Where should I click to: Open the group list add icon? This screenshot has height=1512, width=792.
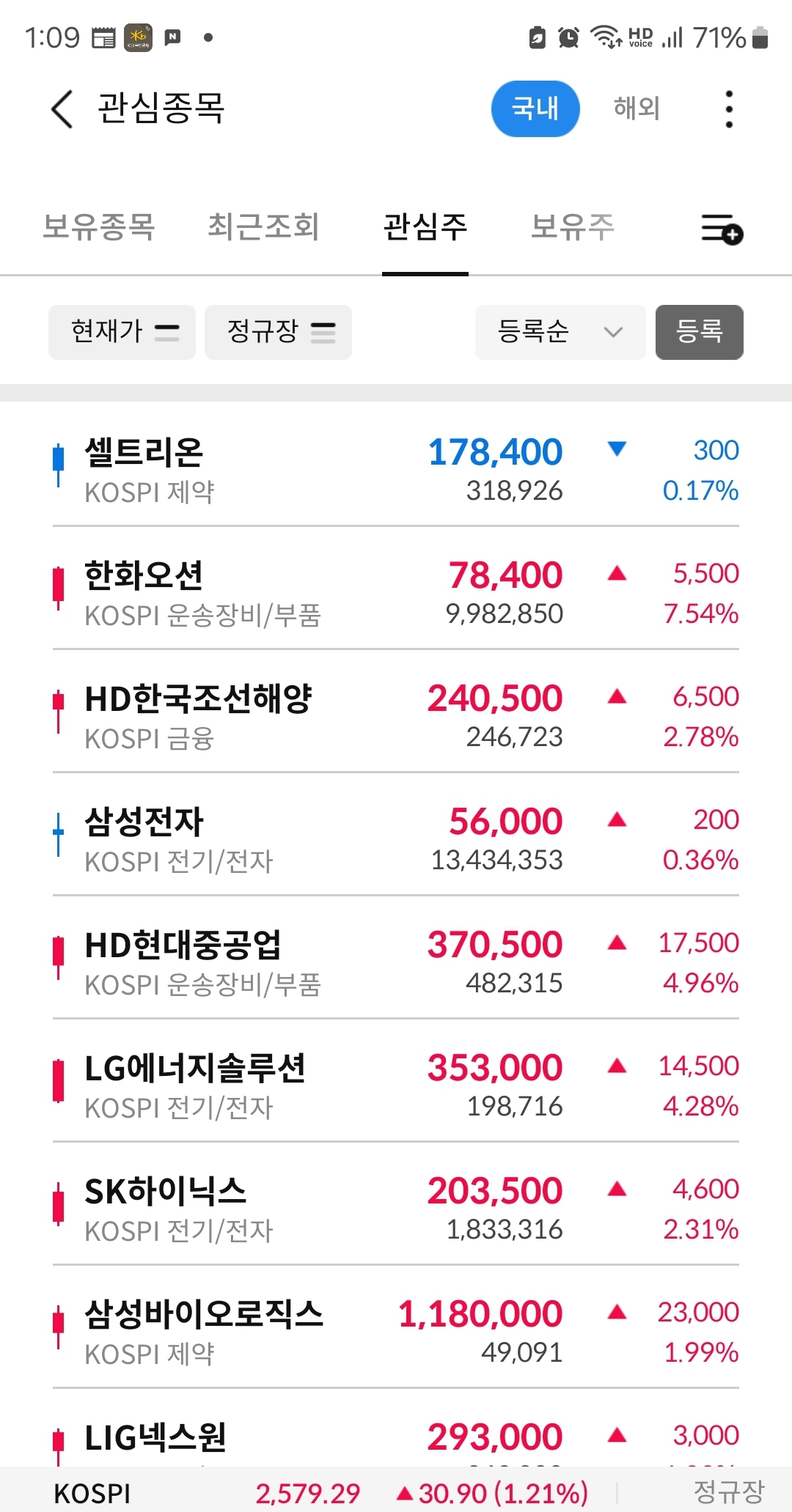(722, 229)
